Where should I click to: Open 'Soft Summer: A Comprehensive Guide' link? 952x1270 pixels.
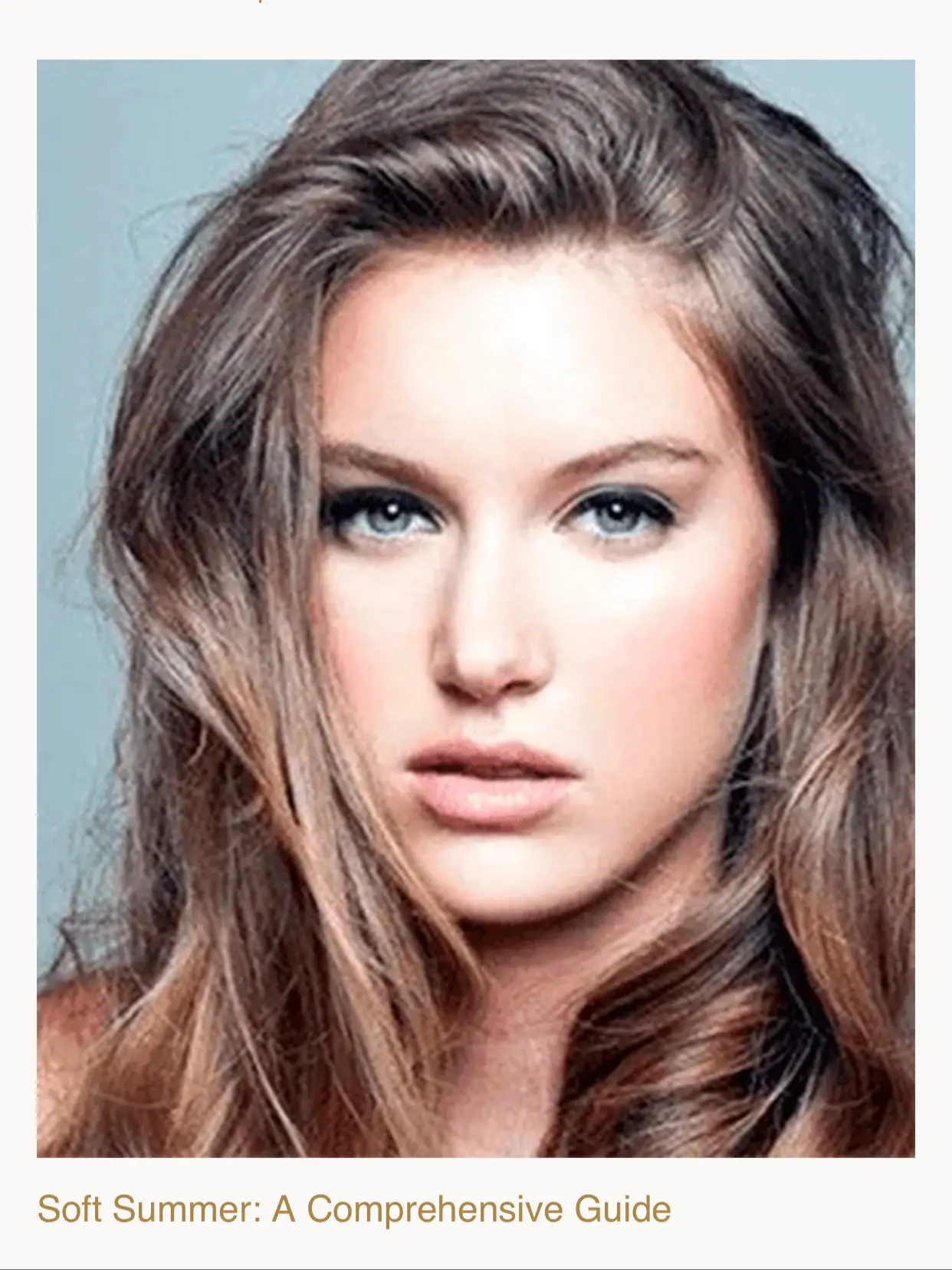[354, 1209]
